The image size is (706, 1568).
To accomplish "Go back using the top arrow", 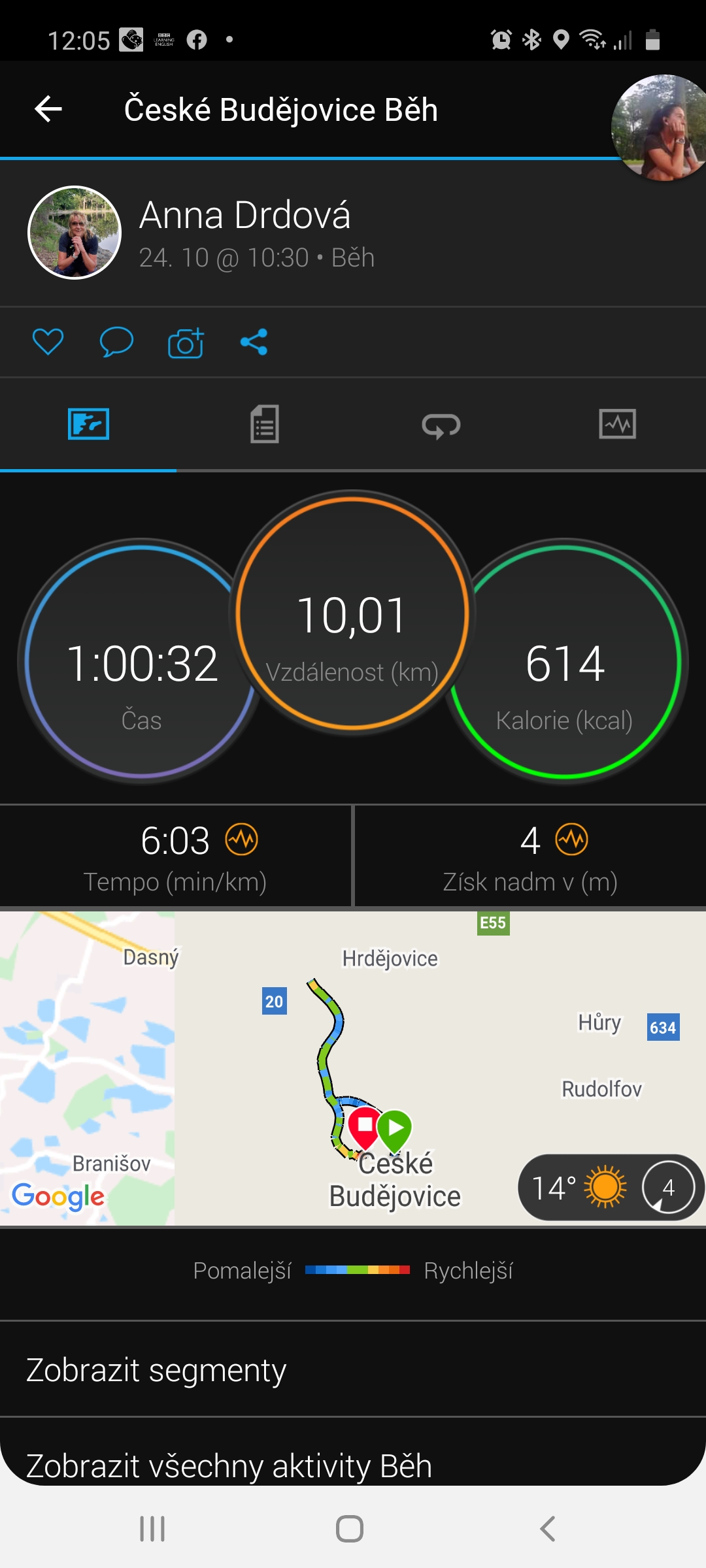I will [x=48, y=109].
